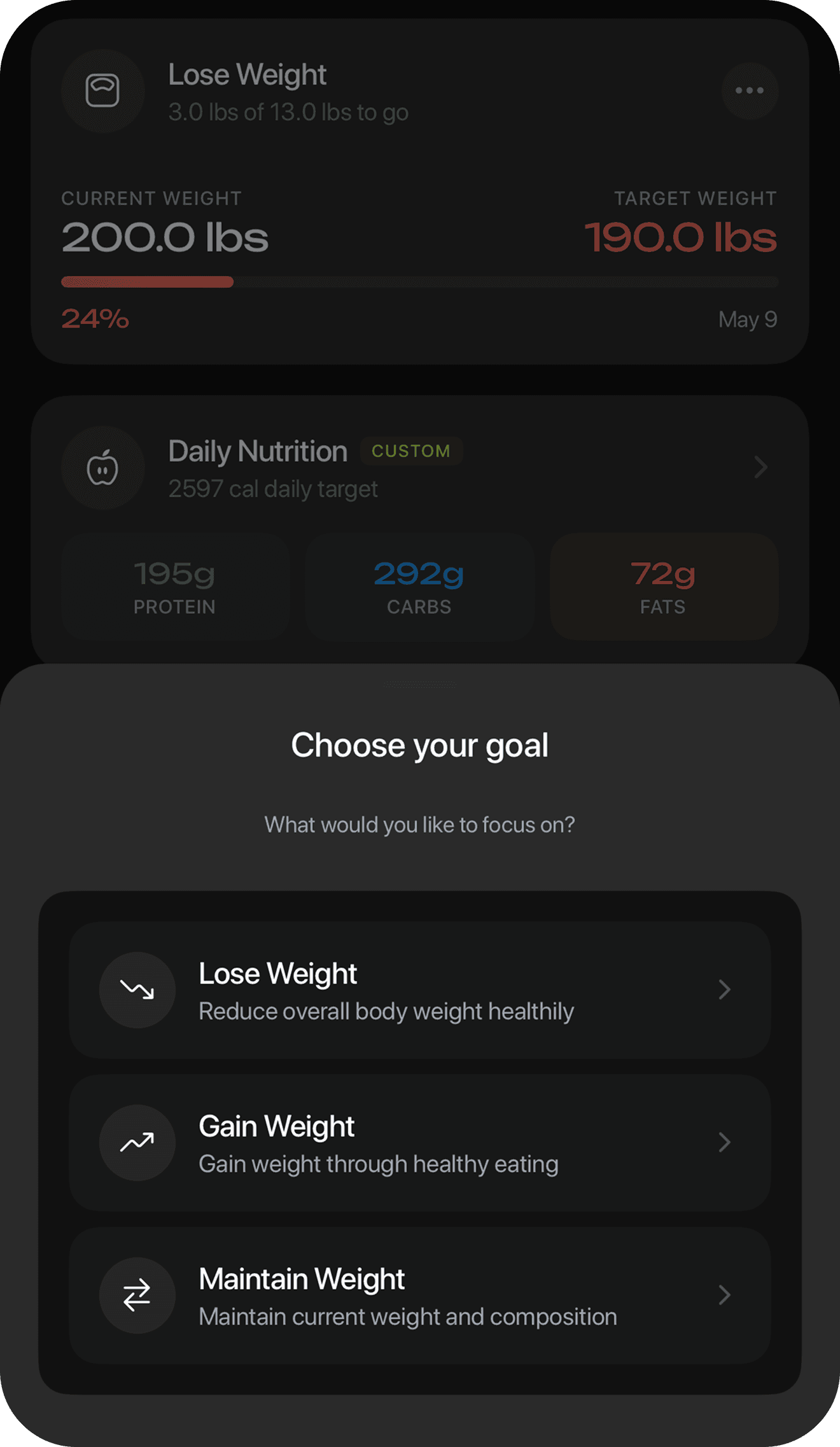Tap the Protein 195g macro card
Screen dimensions: 840x1447
(174, 586)
